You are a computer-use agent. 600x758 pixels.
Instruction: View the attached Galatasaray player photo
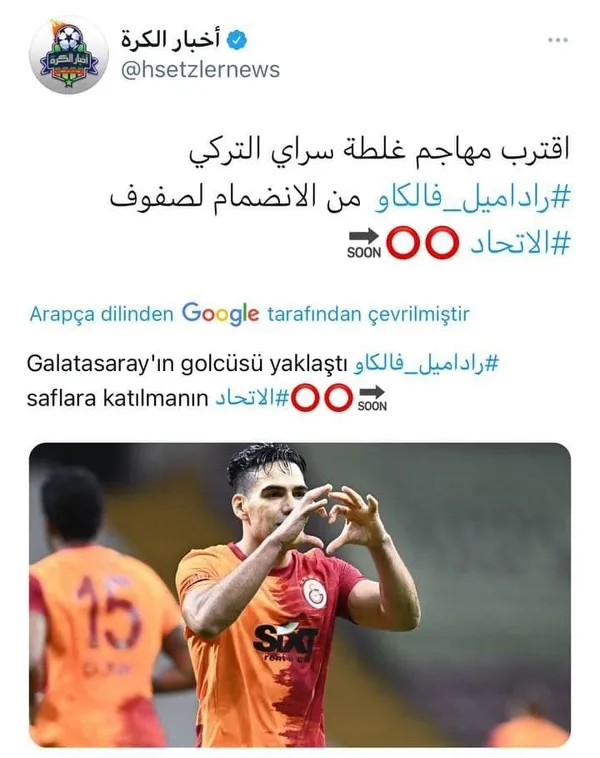(x=300, y=595)
